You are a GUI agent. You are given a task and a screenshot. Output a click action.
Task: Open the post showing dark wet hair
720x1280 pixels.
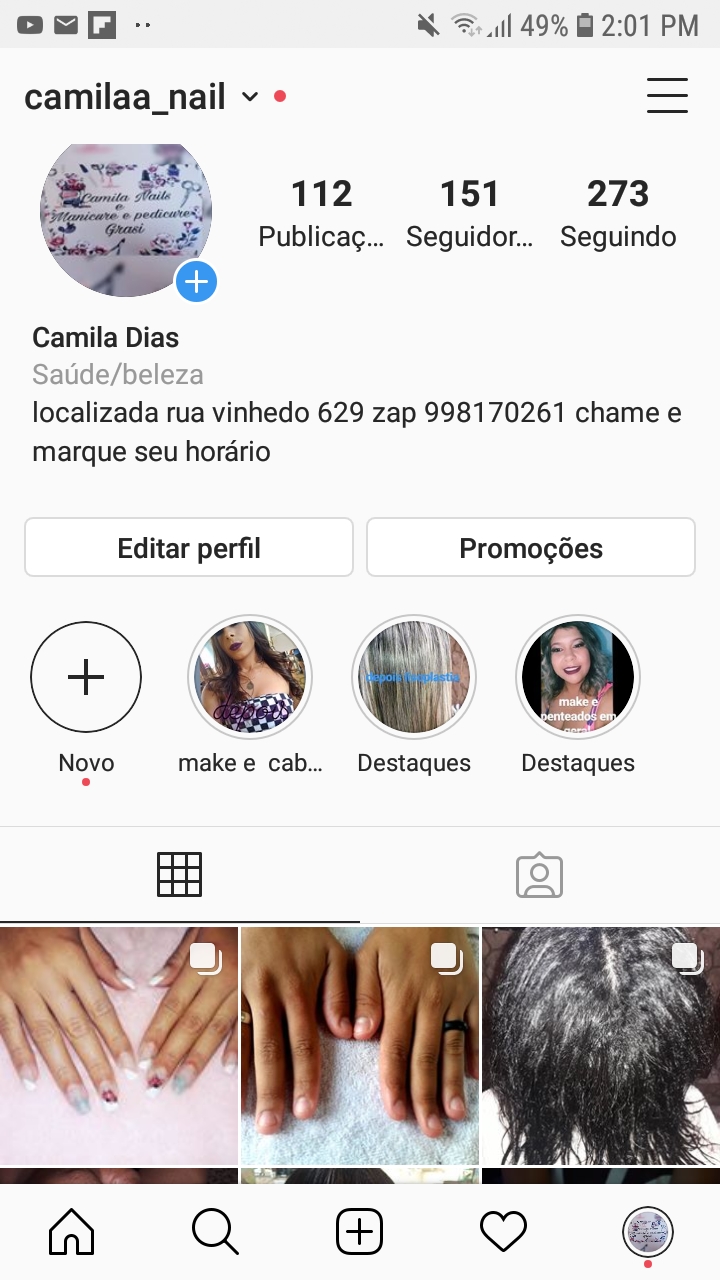pyautogui.click(x=601, y=1045)
